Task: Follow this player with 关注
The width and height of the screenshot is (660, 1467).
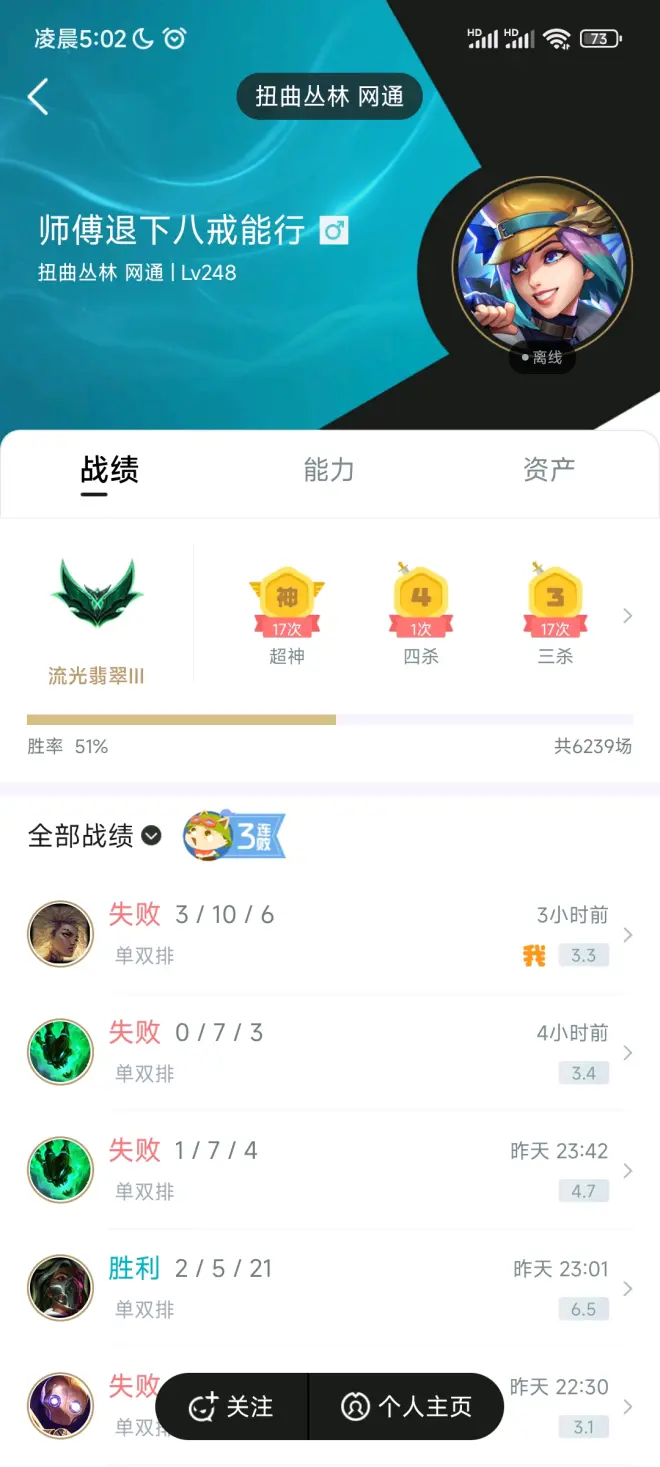Action: [x=232, y=1406]
